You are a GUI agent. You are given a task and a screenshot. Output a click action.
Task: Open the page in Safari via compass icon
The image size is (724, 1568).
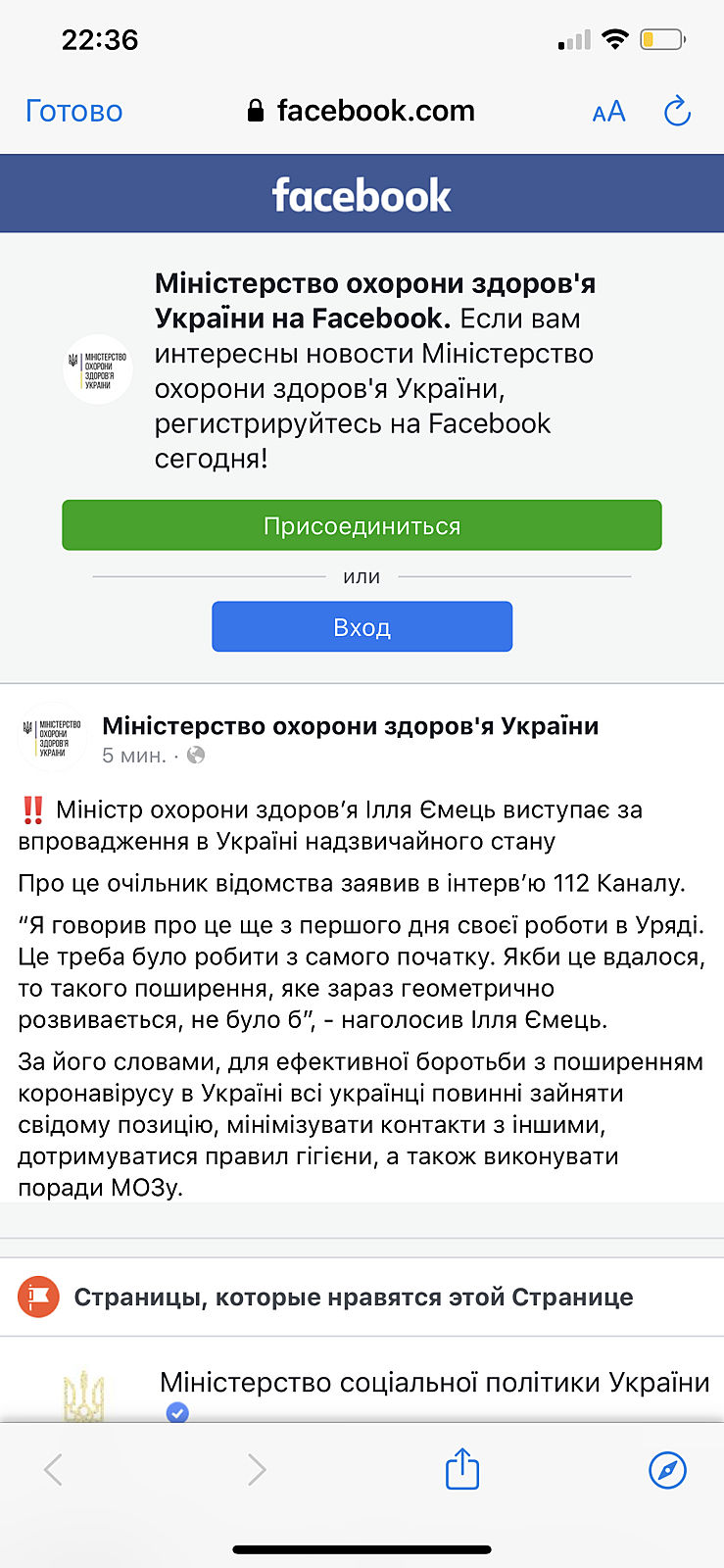[667, 1469]
